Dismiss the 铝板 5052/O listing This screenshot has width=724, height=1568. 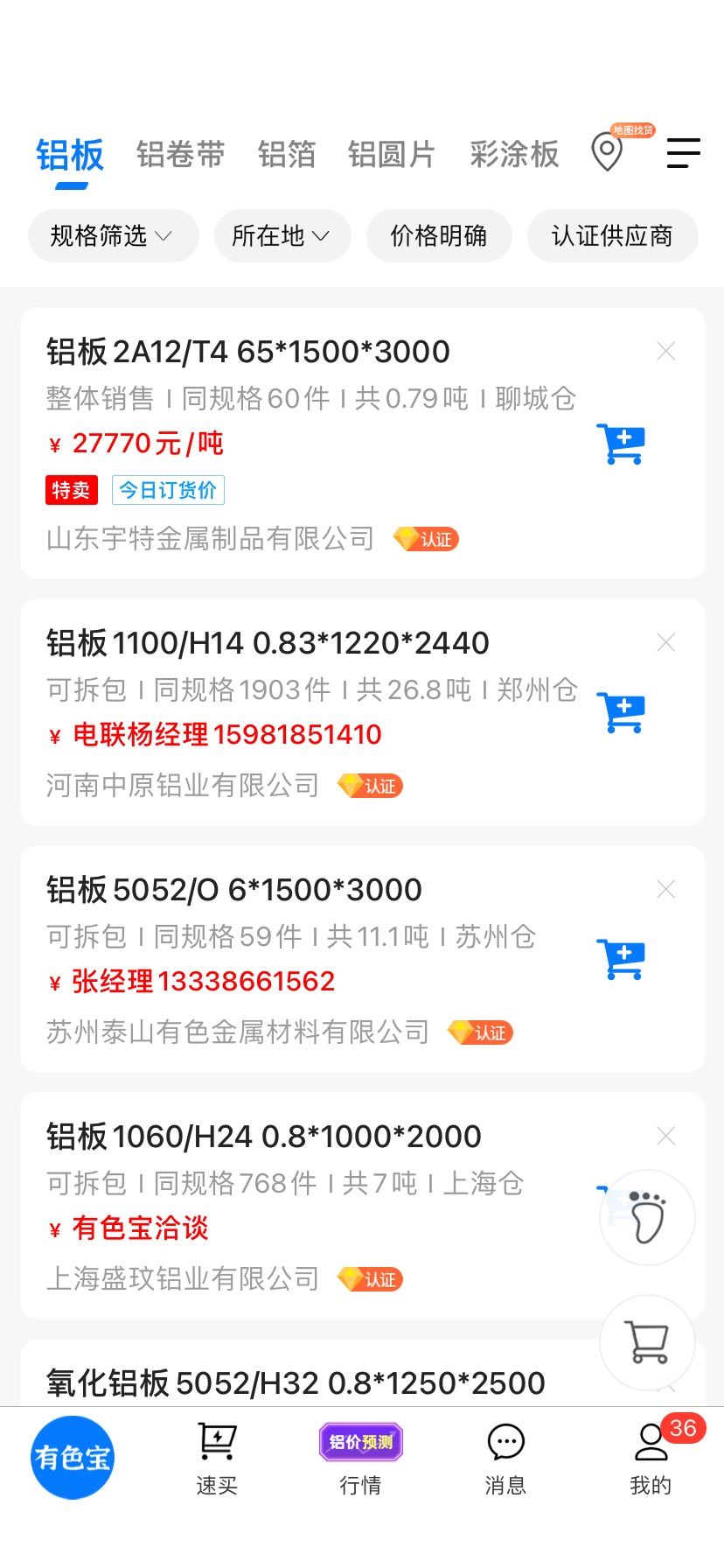666,890
